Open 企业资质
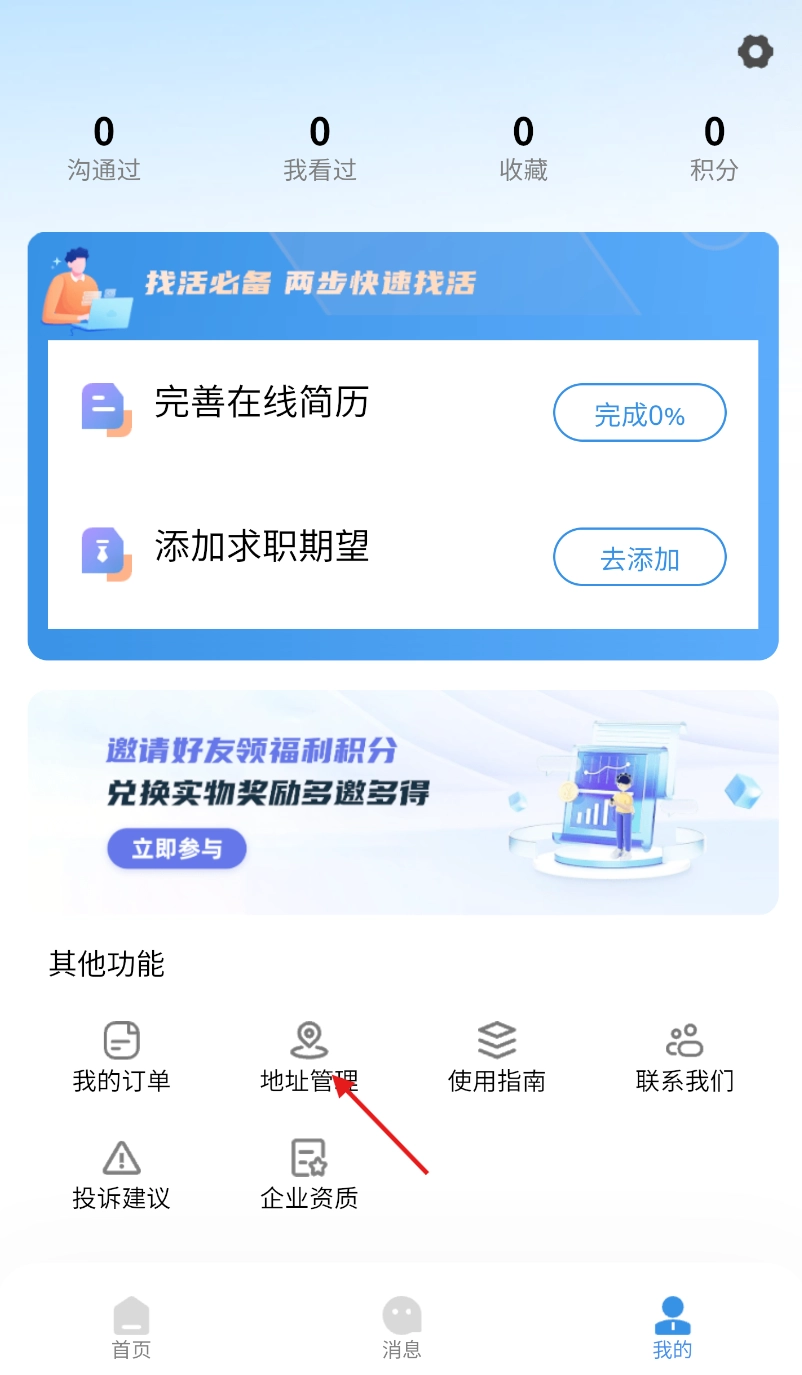802x1375 pixels. click(309, 1174)
